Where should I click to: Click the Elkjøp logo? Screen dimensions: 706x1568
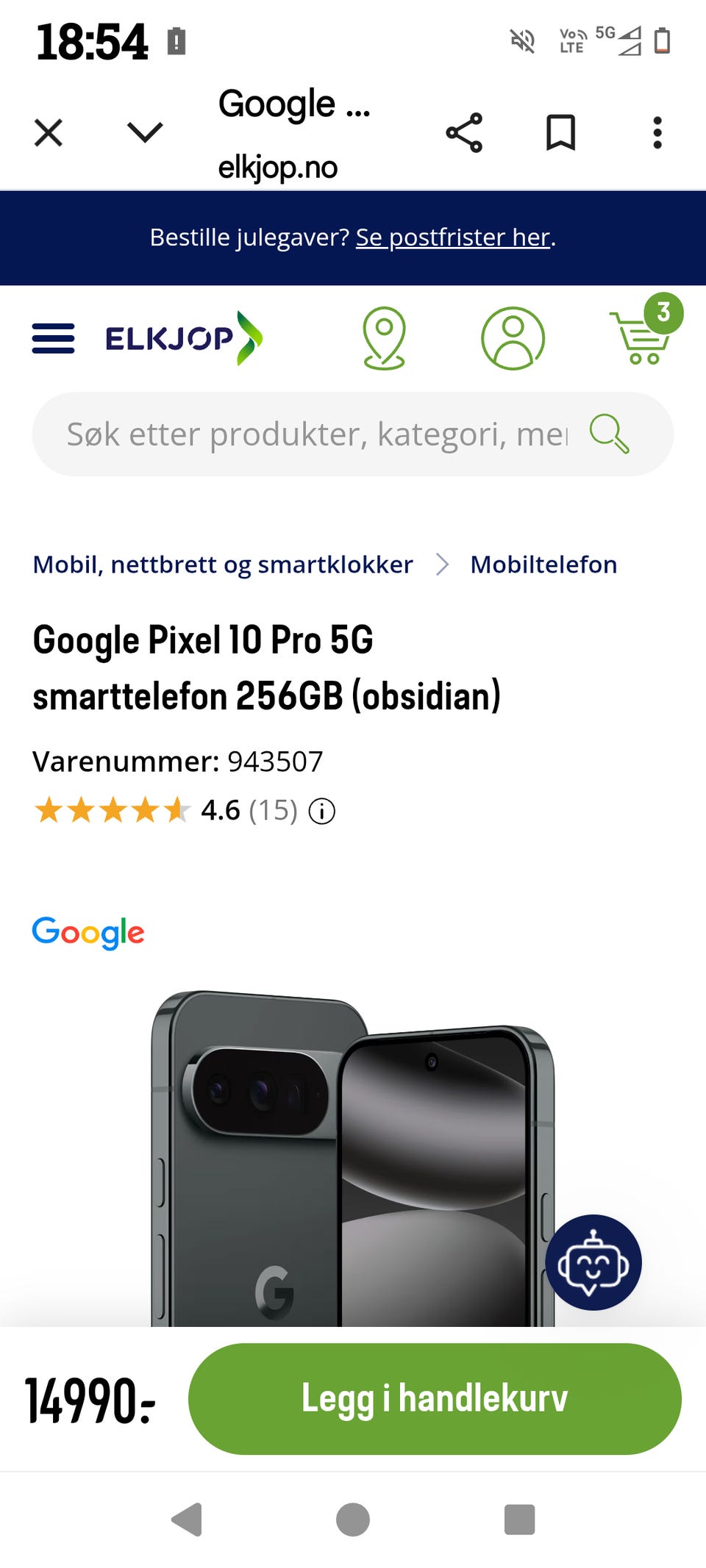[x=185, y=338]
